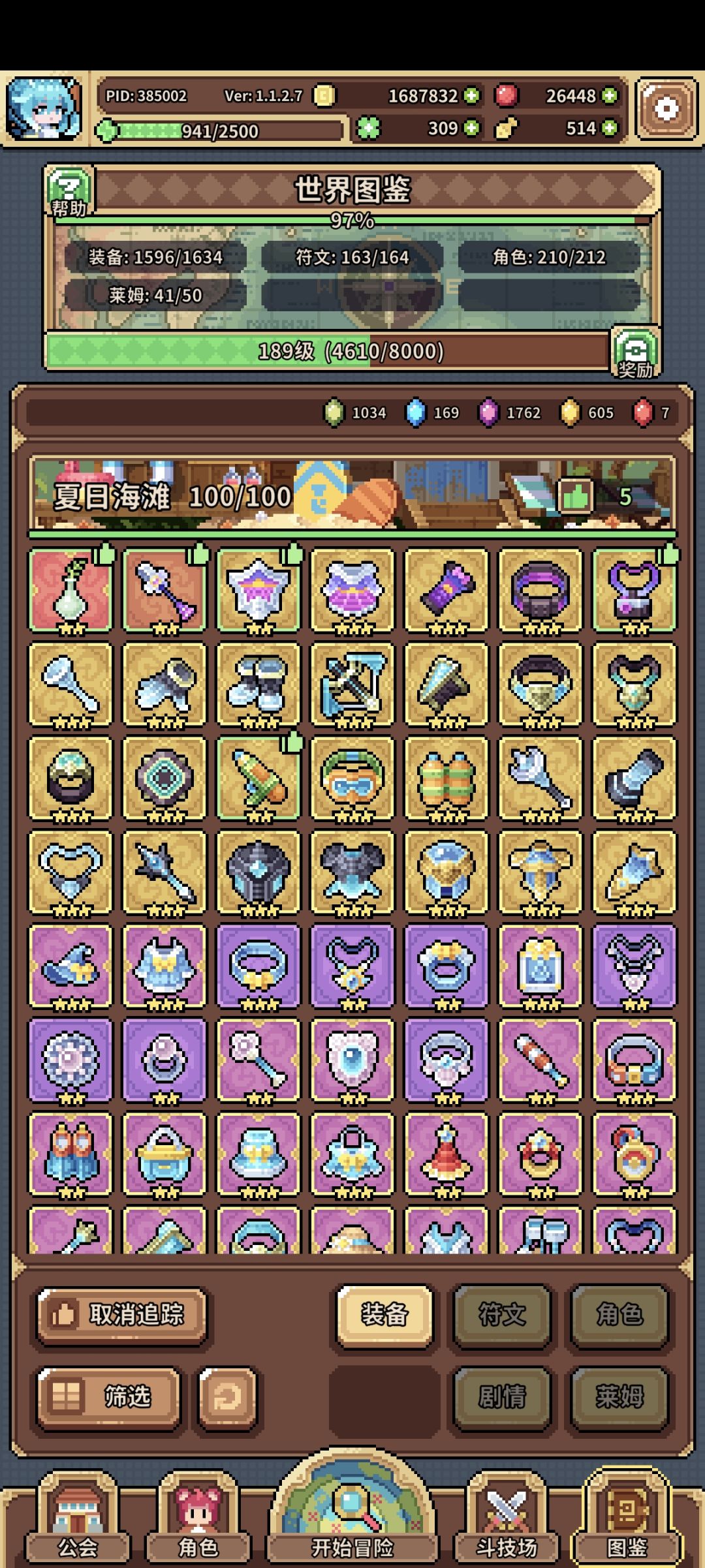Viewport: 705px width, 1568px height.
Task: Add gold coins via plus beside 1687832
Action: tap(471, 96)
